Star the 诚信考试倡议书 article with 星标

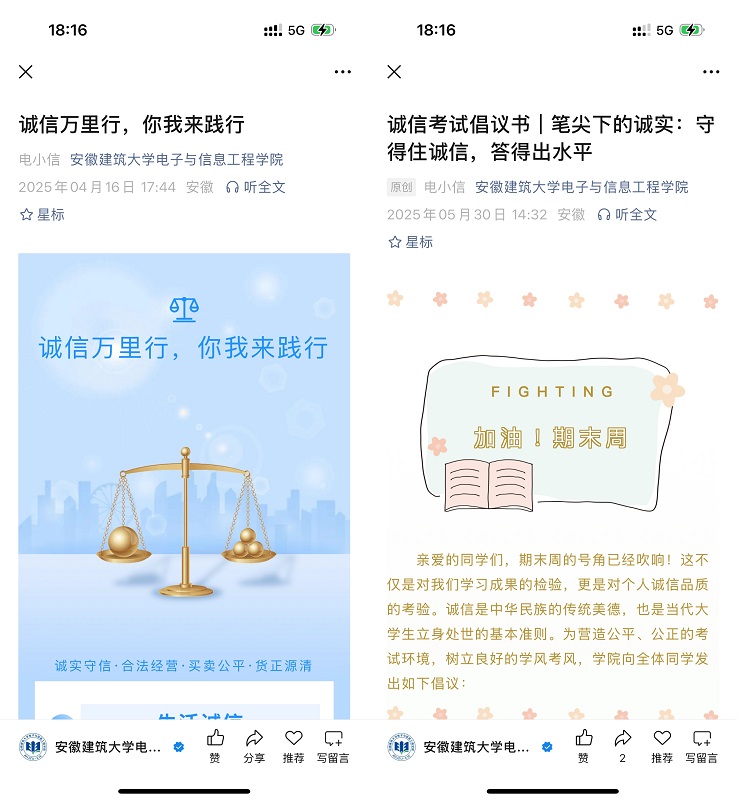pos(410,242)
